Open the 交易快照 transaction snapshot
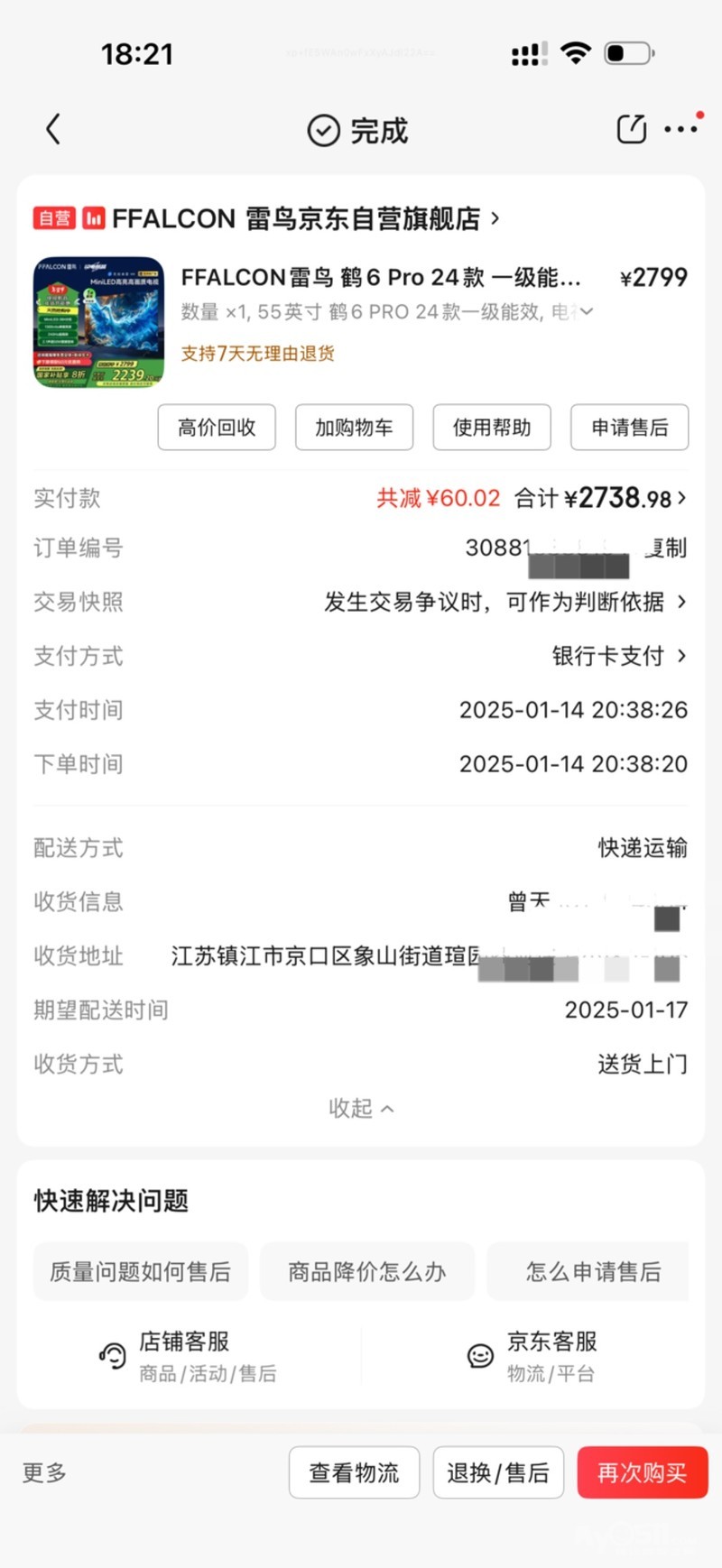Image resolution: width=722 pixels, height=1568 pixels. pos(505,602)
